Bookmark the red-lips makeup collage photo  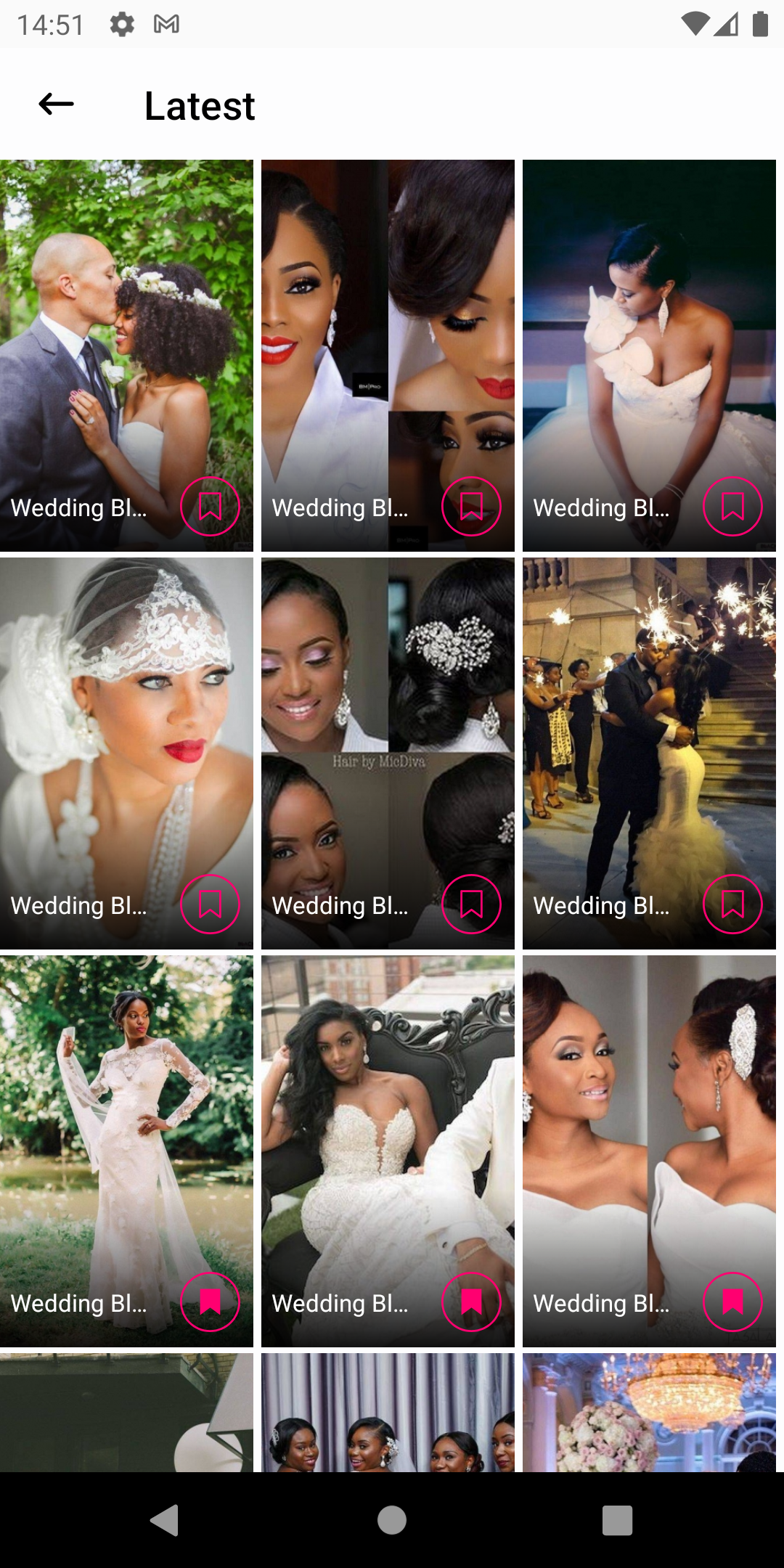[471, 506]
